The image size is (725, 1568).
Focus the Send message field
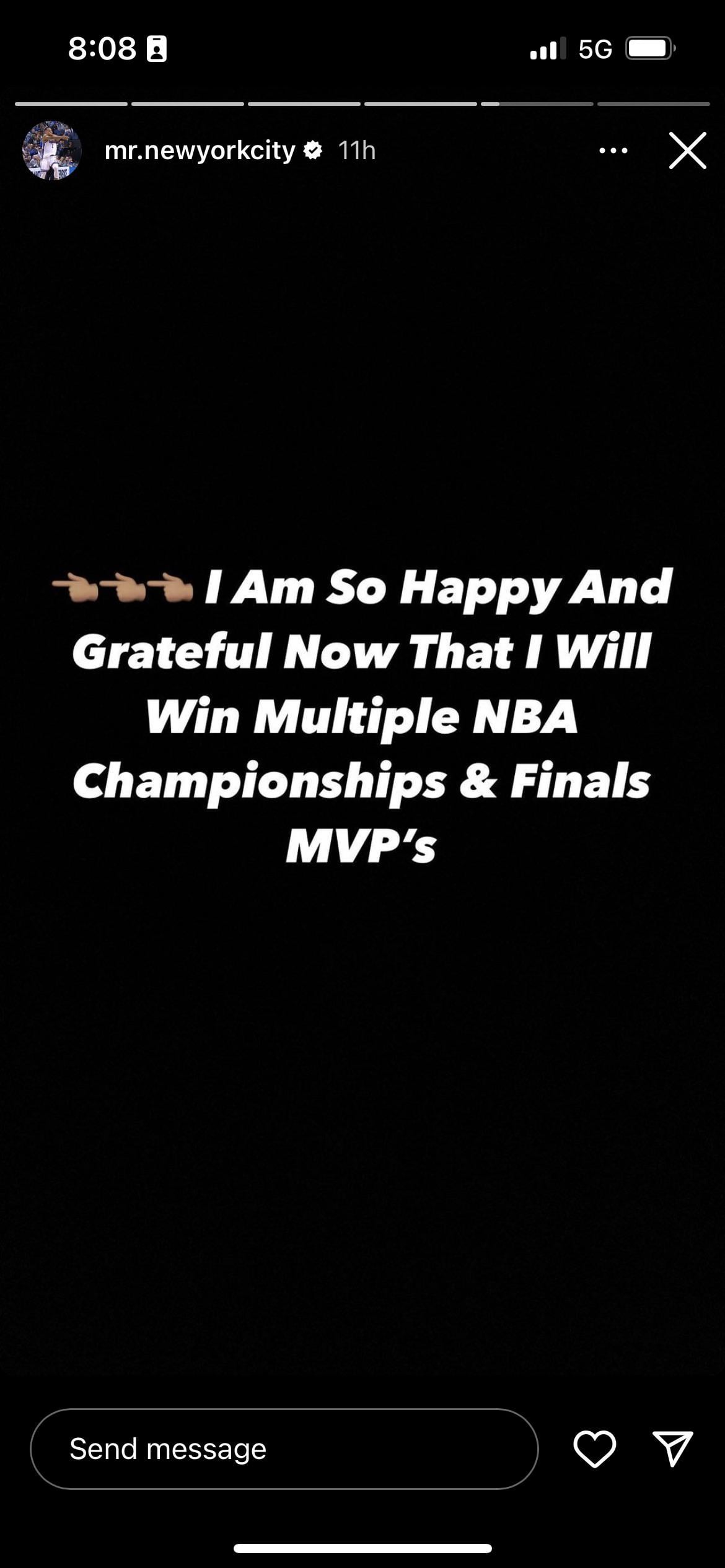point(284,1449)
